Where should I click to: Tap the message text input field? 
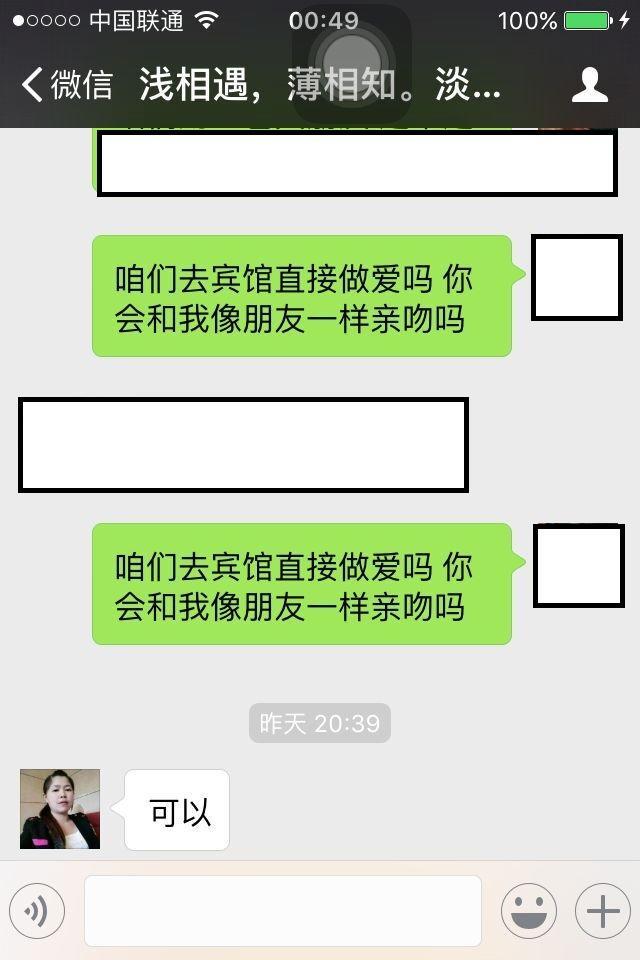(283, 911)
